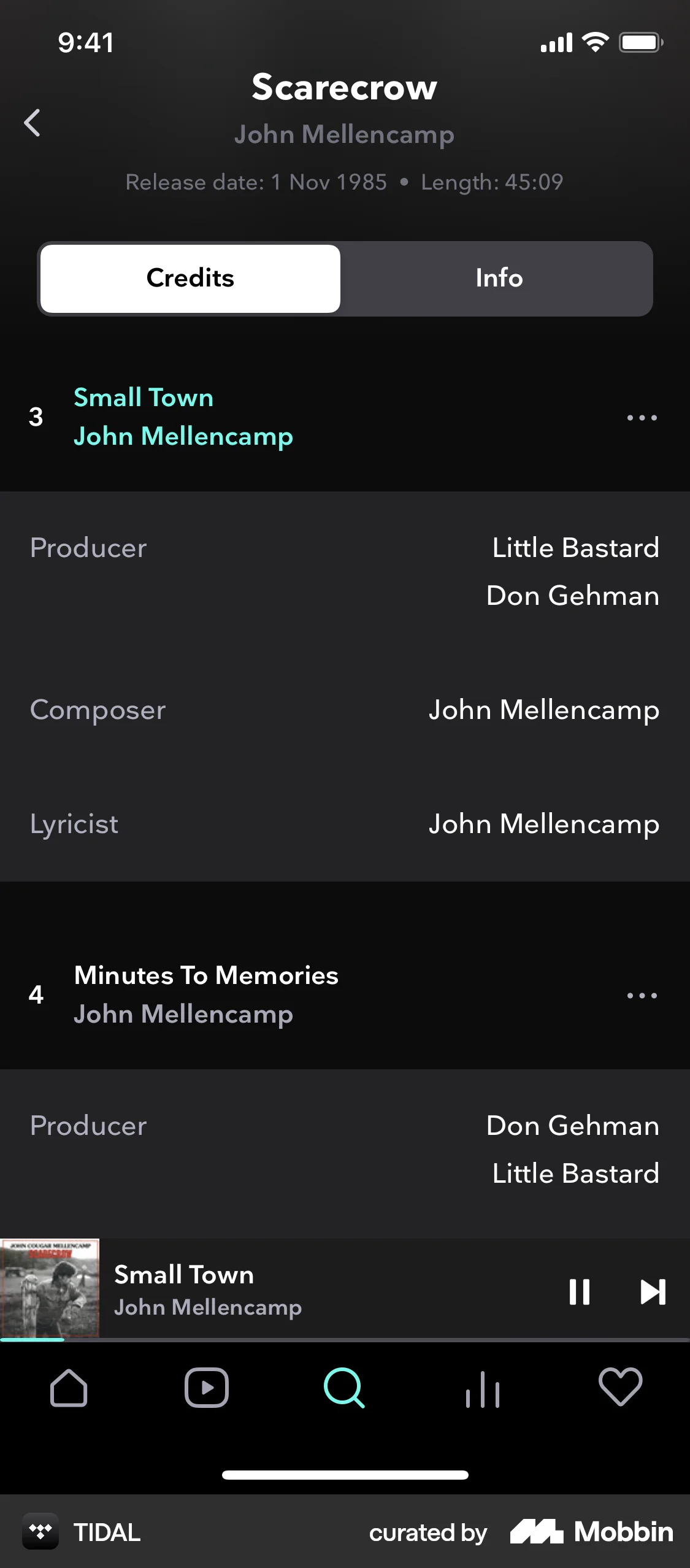Pause the currently playing Small Town track
690x1568 pixels.
[580, 1291]
